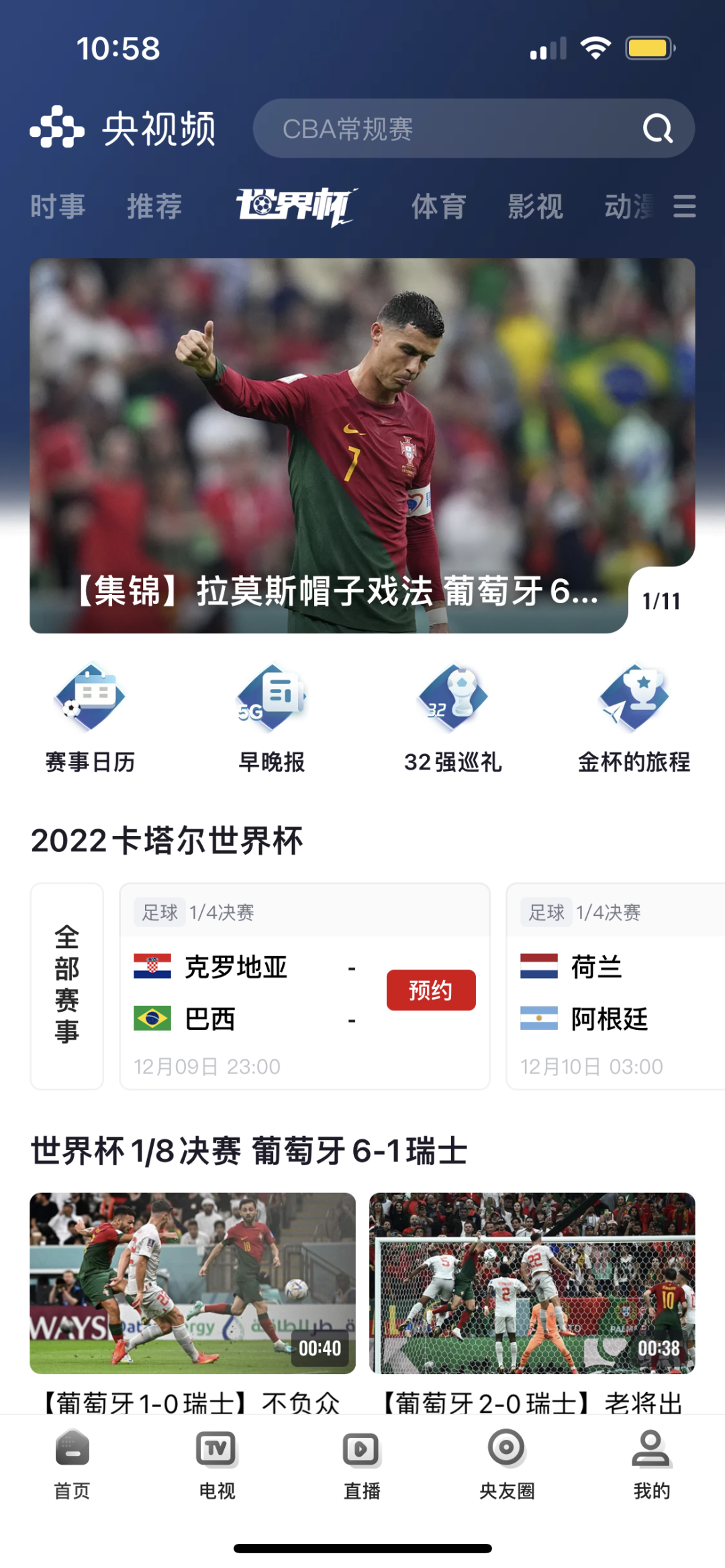Switch to the 推荐 tab
725x1568 pixels.
(154, 206)
